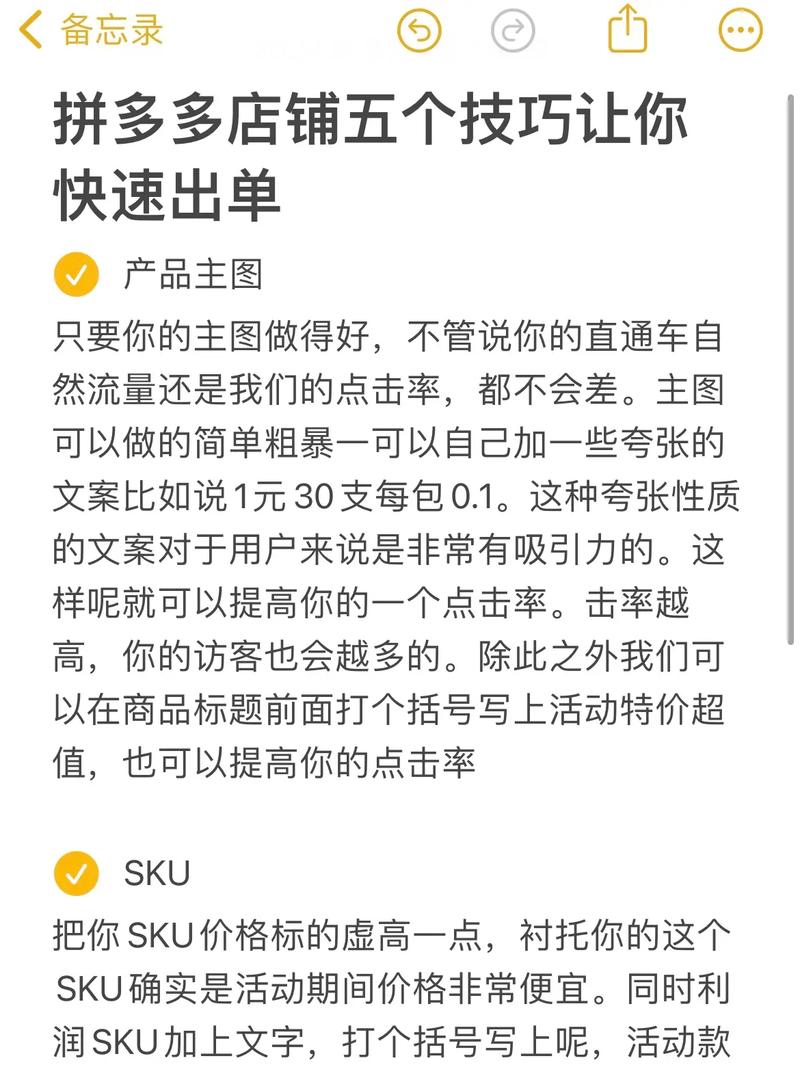Viewport: 800px width, 1067px height.
Task: Undo the last edit
Action: (x=419, y=31)
